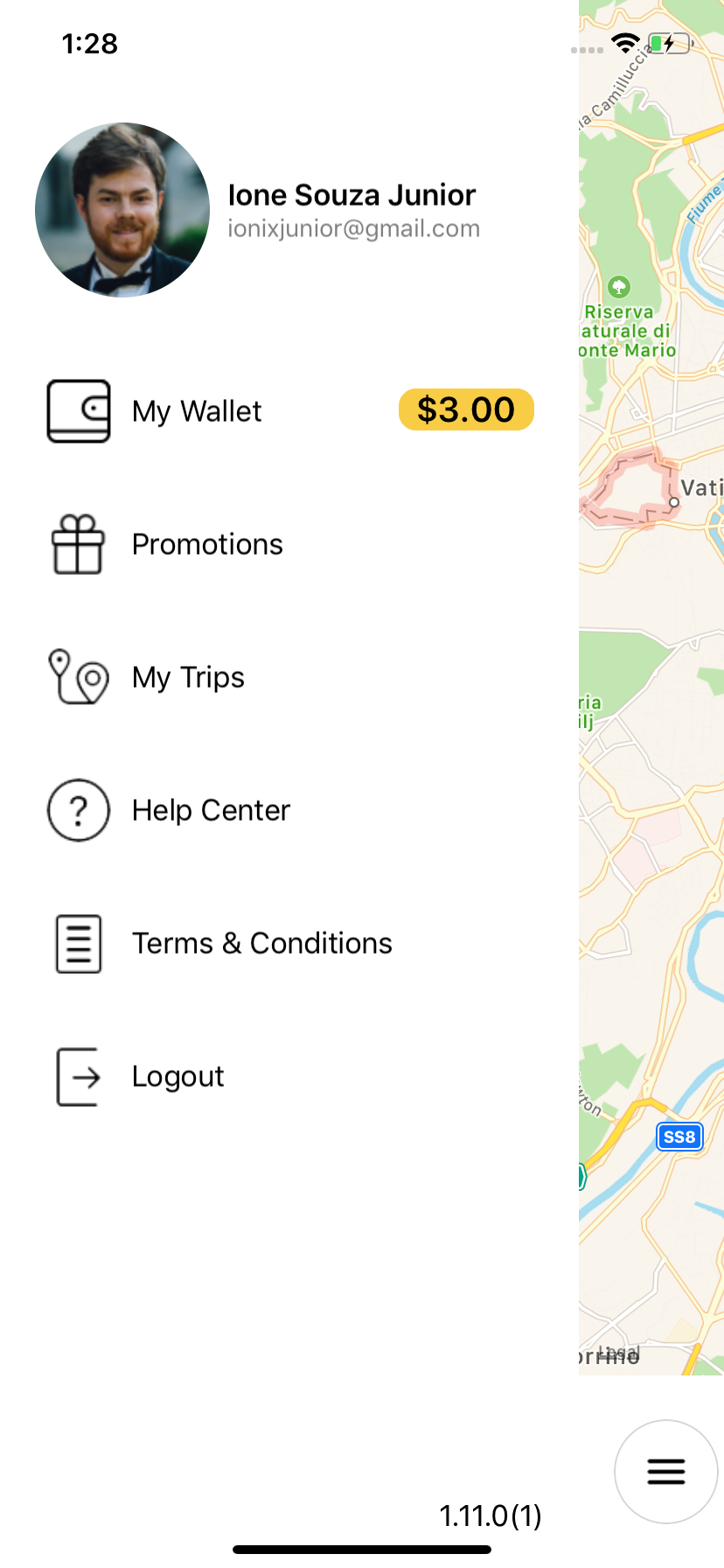This screenshot has height=1568, width=724.
Task: Open My Wallet
Action: point(197,411)
